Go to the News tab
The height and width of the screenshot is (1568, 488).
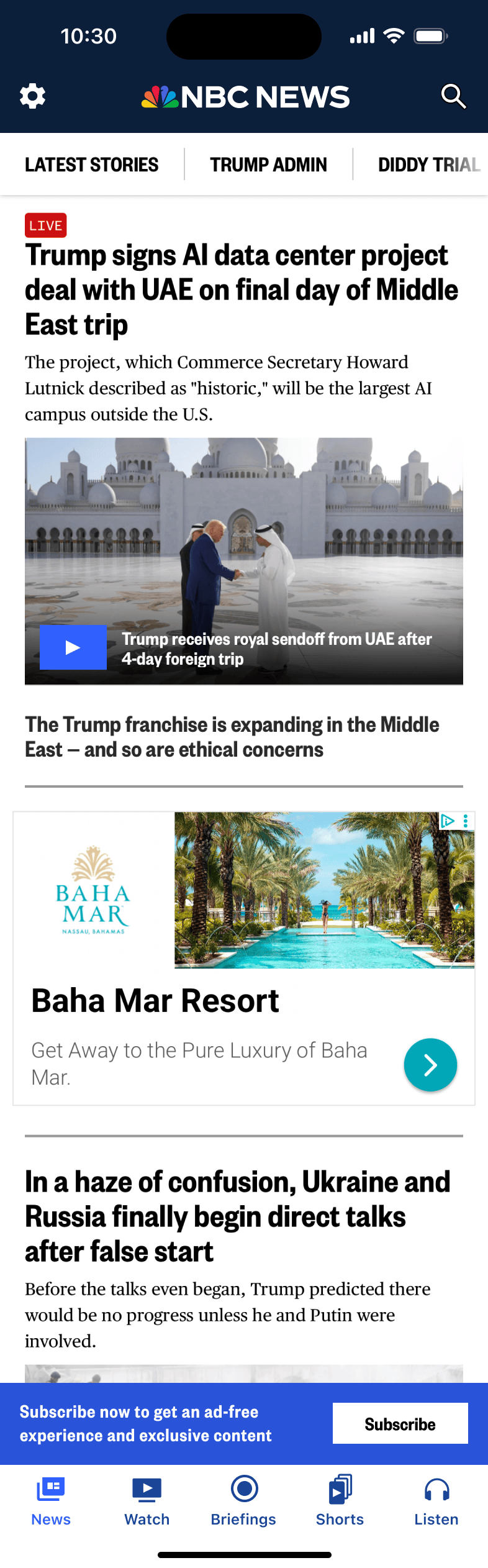tap(51, 1500)
